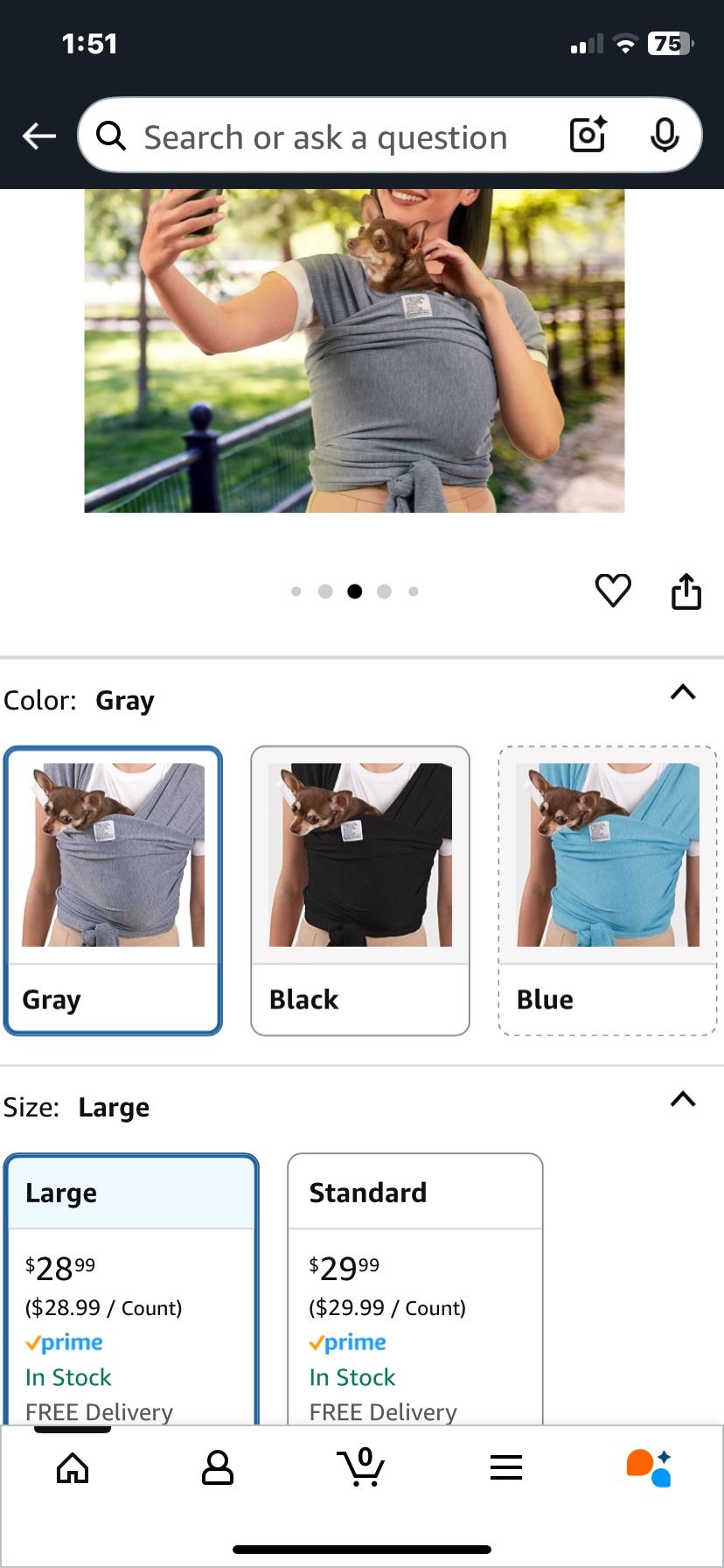
Task: Collapse the Color section
Action: (x=683, y=693)
